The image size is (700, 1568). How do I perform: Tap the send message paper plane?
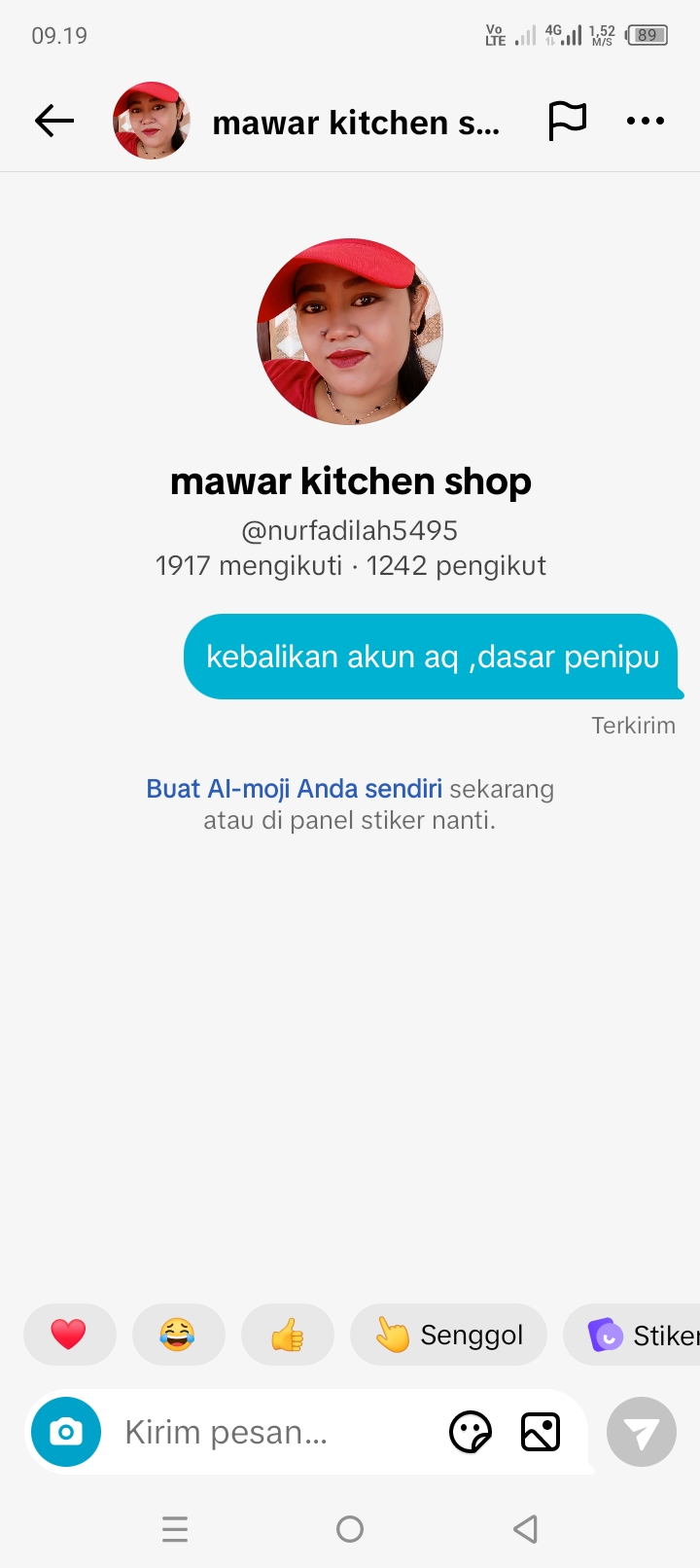(x=642, y=1432)
